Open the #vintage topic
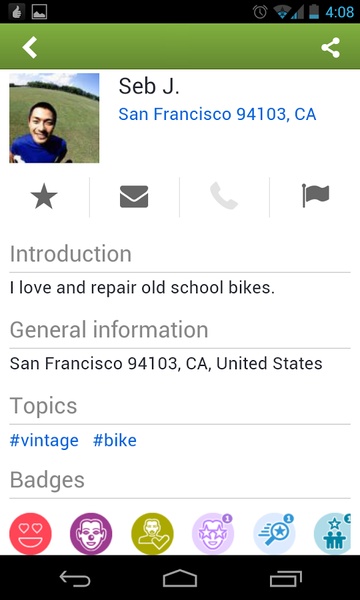360x600 pixels. pyautogui.click(x=44, y=440)
